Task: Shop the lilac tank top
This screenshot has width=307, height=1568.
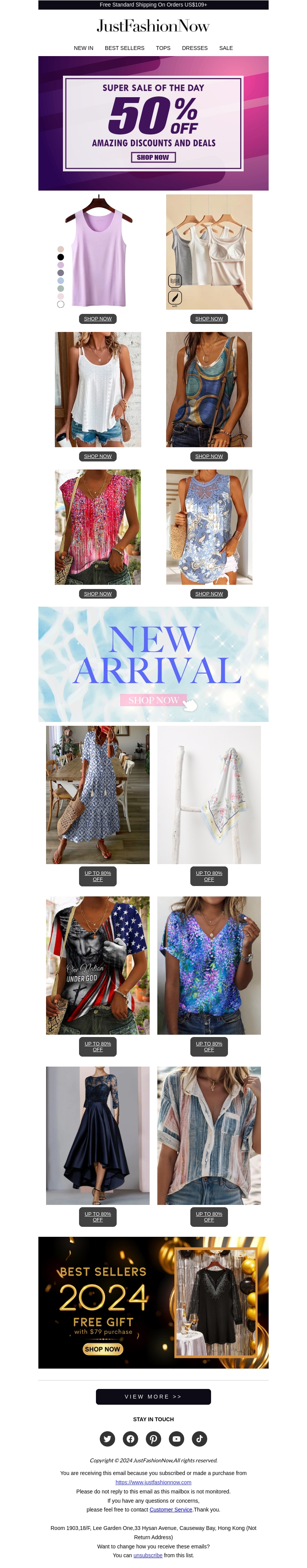Action: tap(97, 319)
